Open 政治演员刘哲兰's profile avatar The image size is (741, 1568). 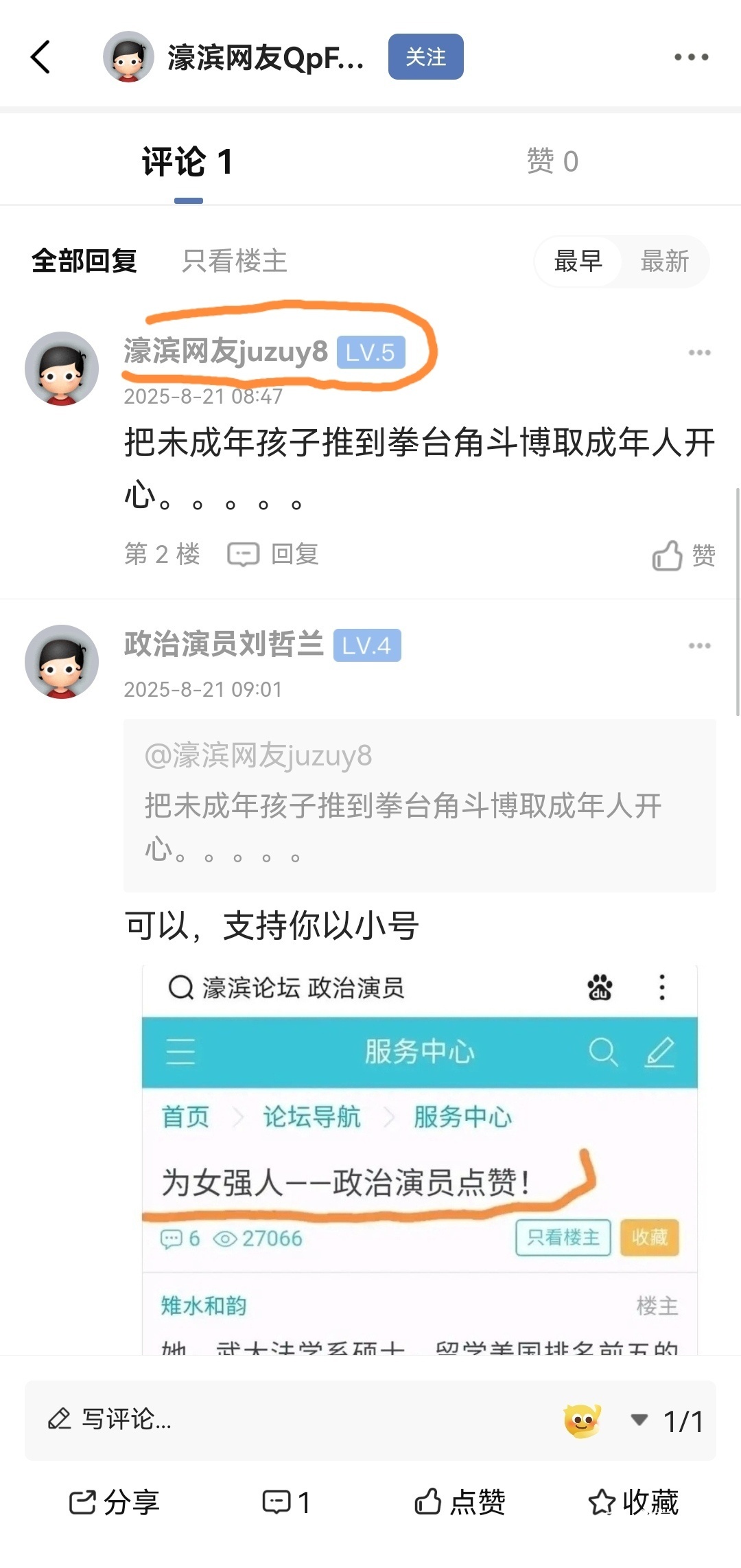tap(62, 662)
